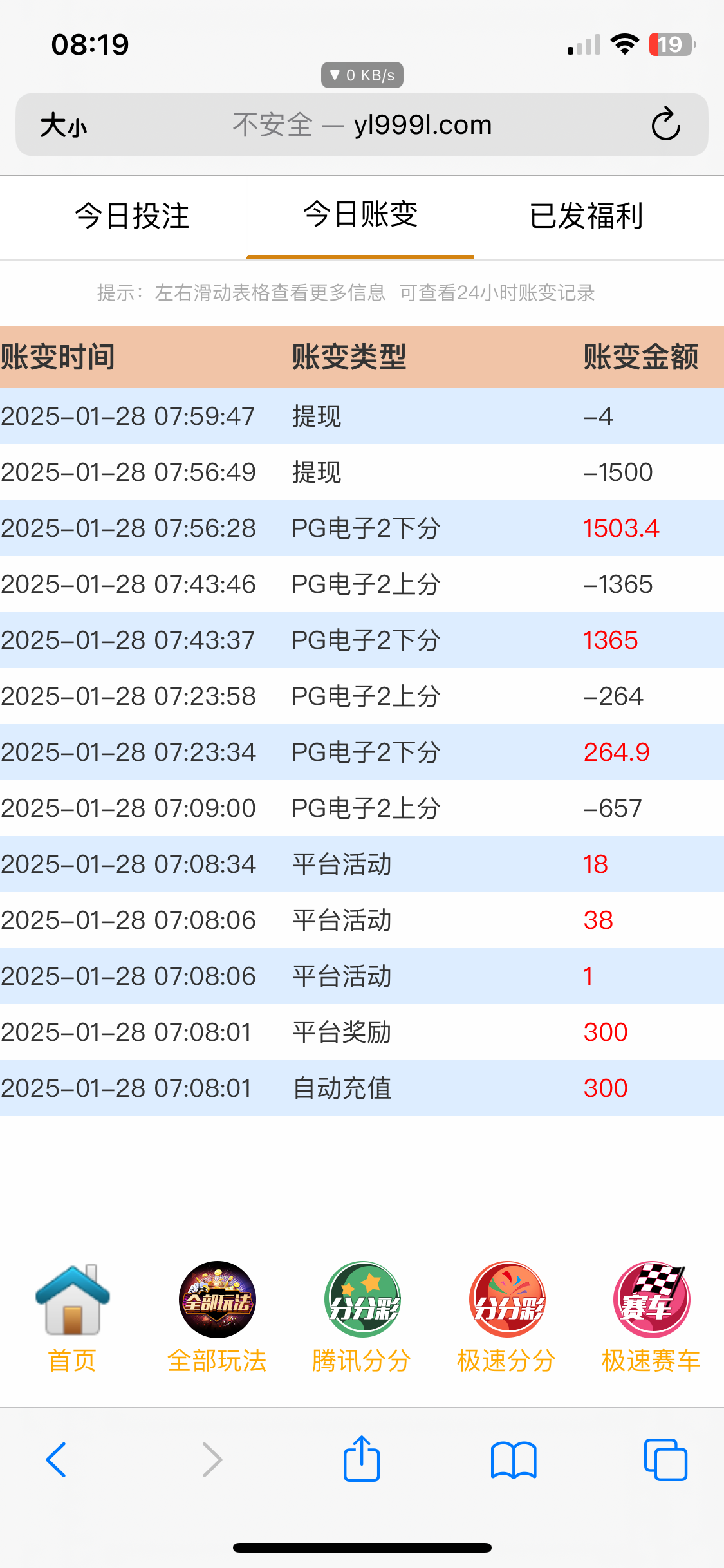
Task: Open the 已发福利 tab
Action: (586, 216)
